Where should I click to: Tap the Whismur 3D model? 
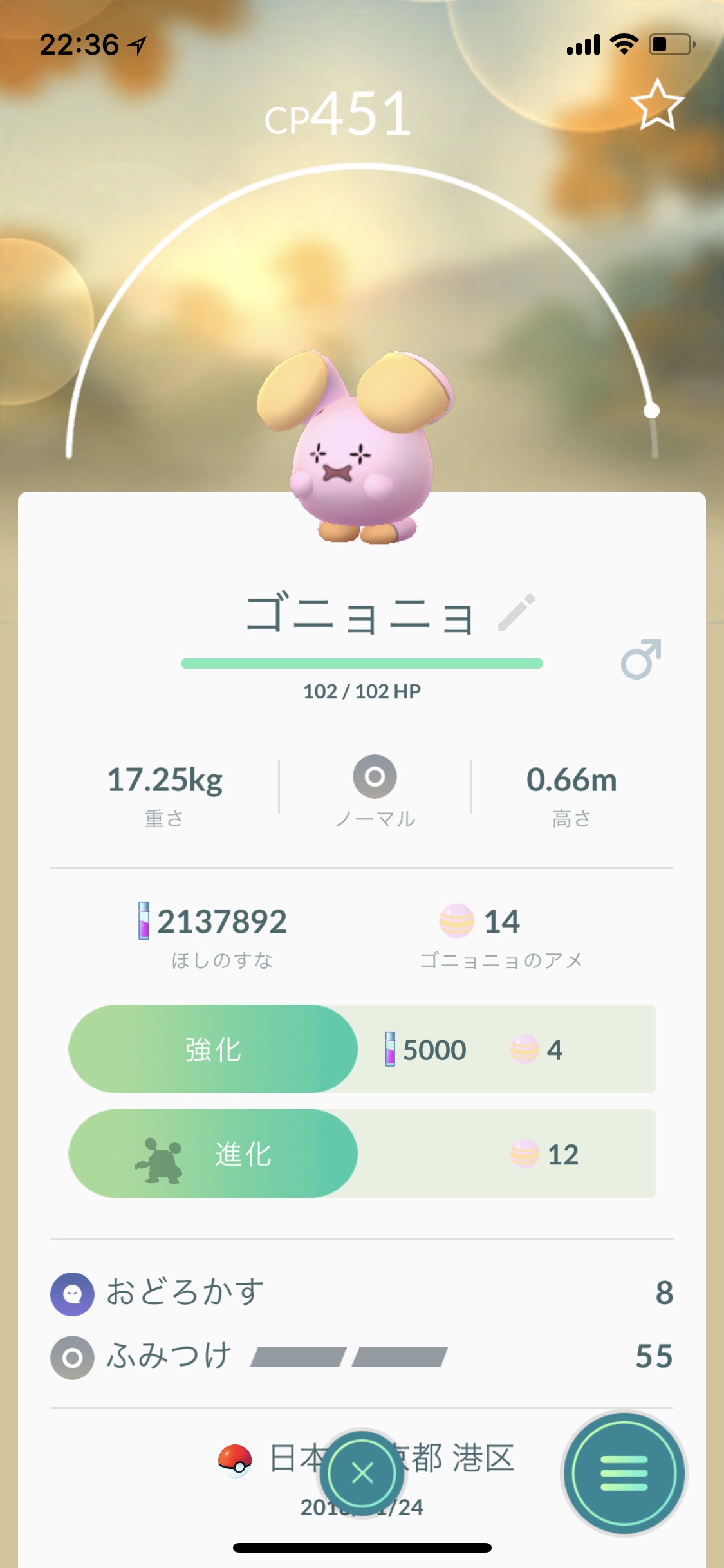pos(356,451)
